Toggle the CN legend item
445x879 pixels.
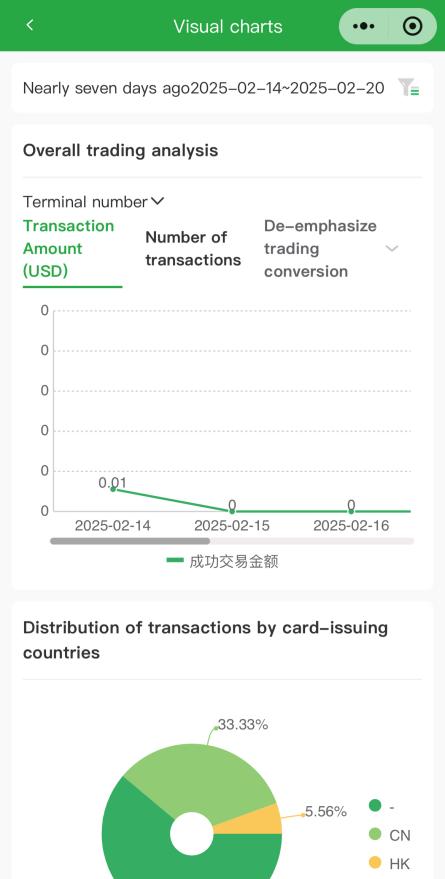pyautogui.click(x=390, y=835)
